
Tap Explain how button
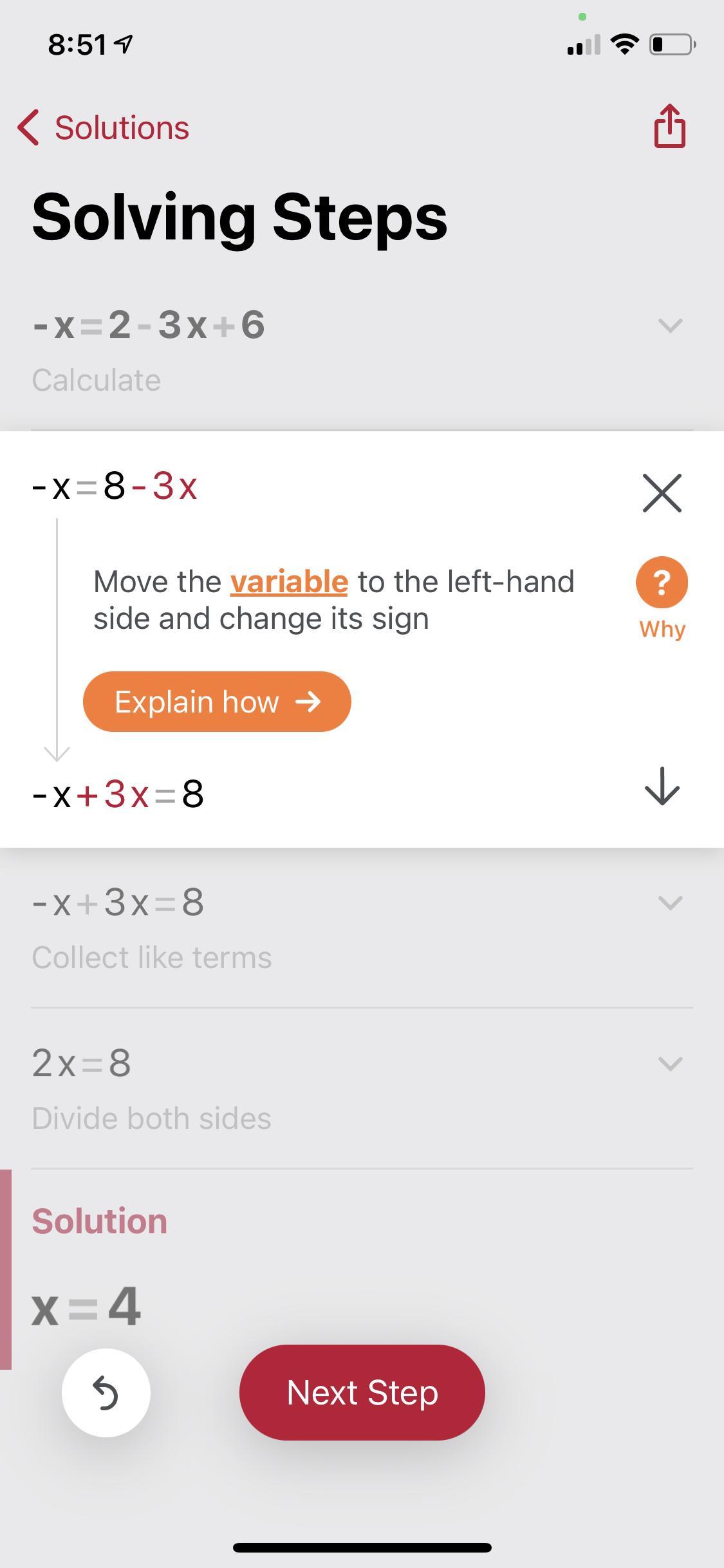point(217,702)
